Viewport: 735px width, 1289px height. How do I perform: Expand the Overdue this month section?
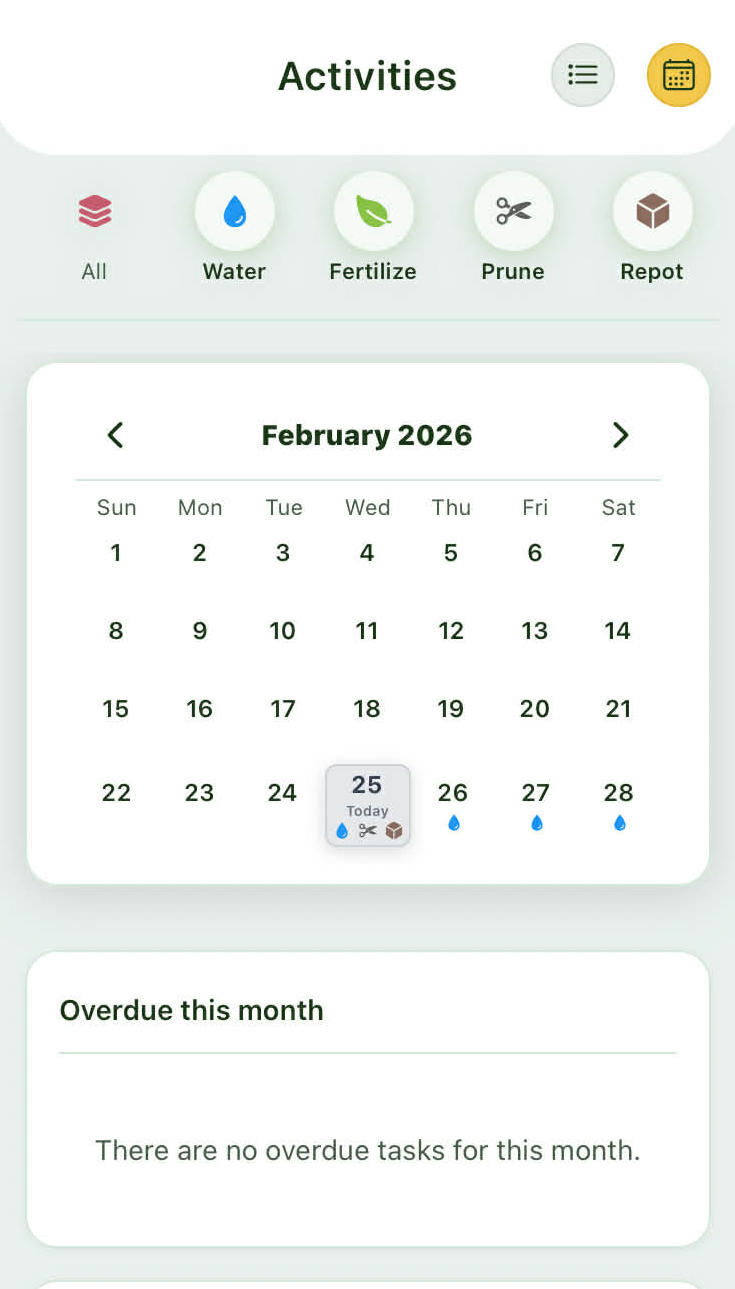(192, 1010)
